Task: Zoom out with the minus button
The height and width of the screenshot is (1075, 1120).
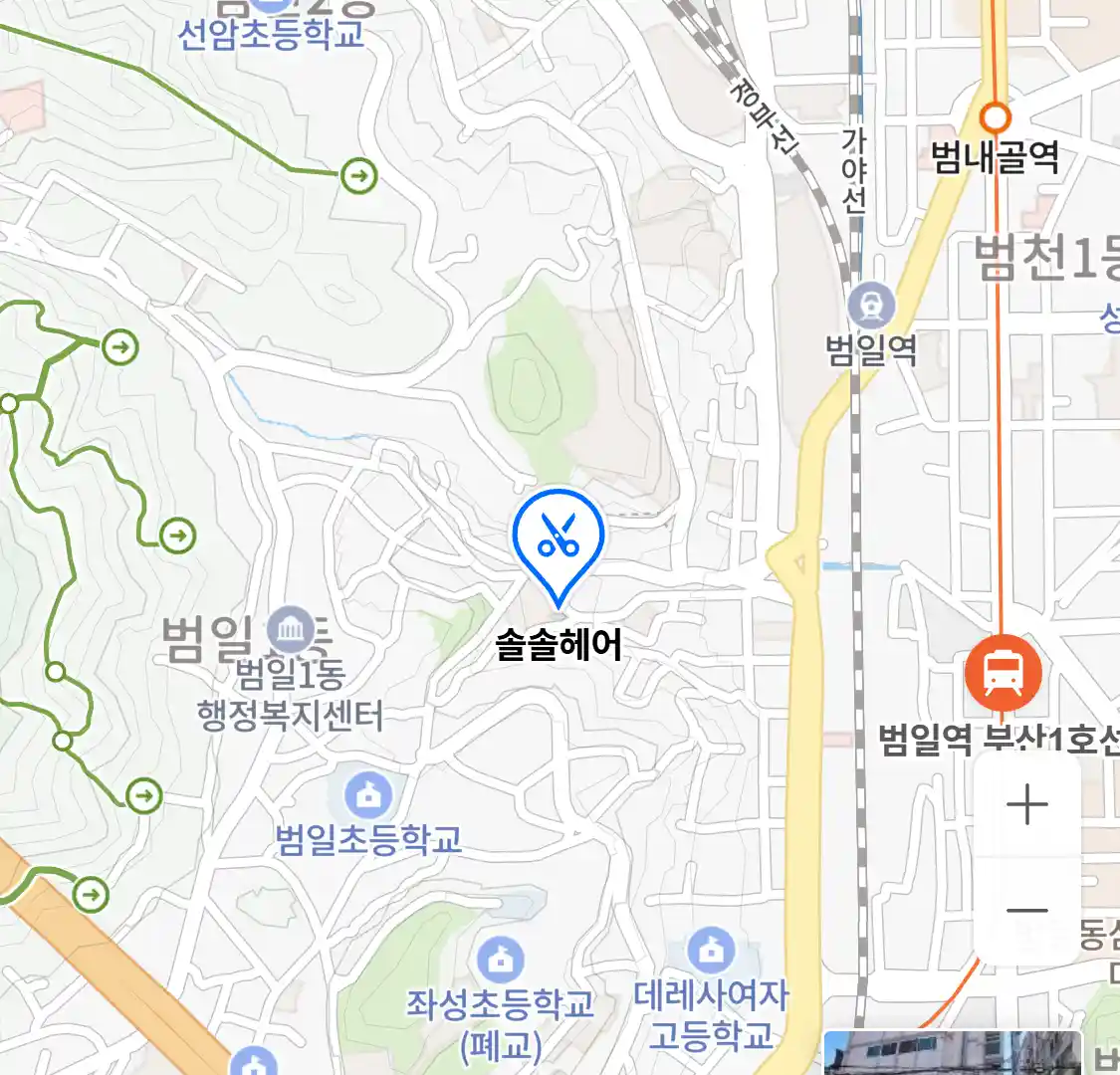Action: tap(1027, 910)
